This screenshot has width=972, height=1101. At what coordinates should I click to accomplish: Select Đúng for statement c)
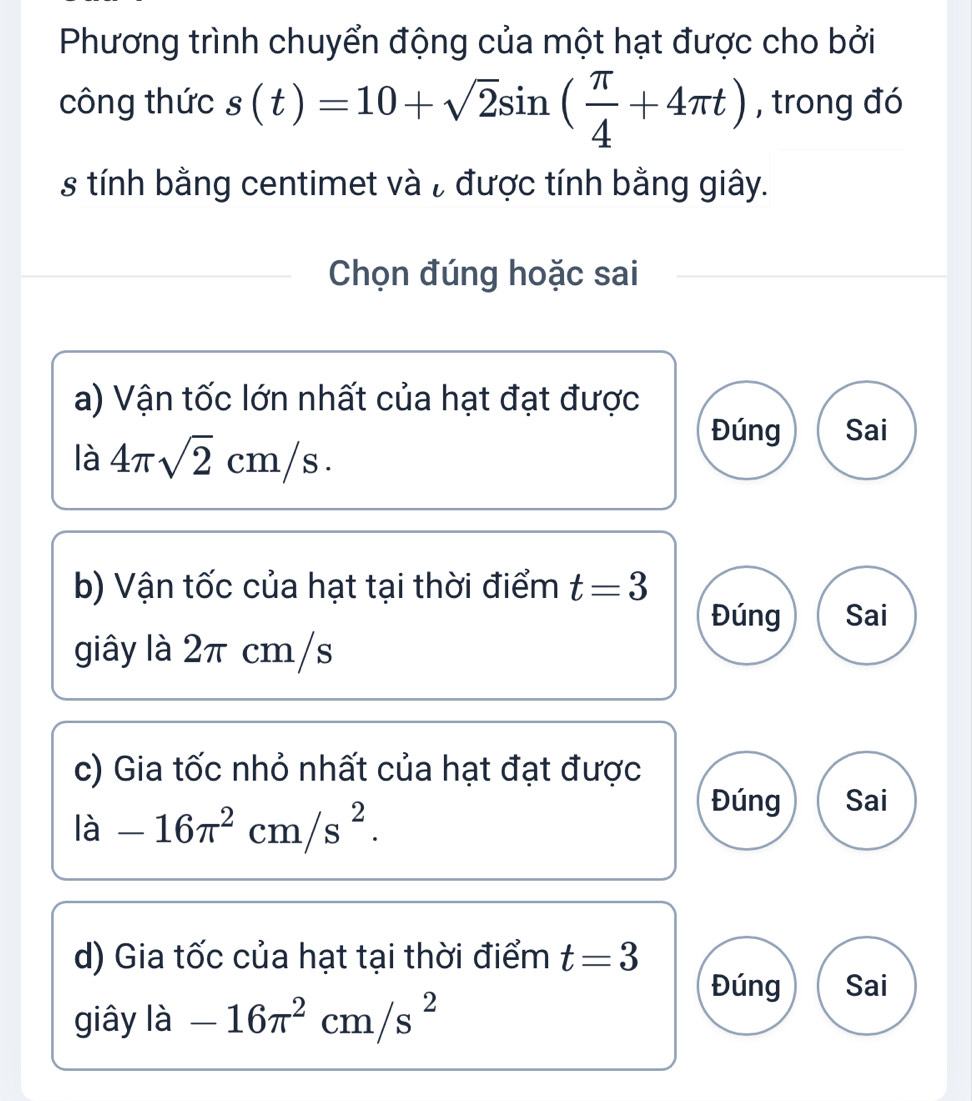tap(746, 800)
